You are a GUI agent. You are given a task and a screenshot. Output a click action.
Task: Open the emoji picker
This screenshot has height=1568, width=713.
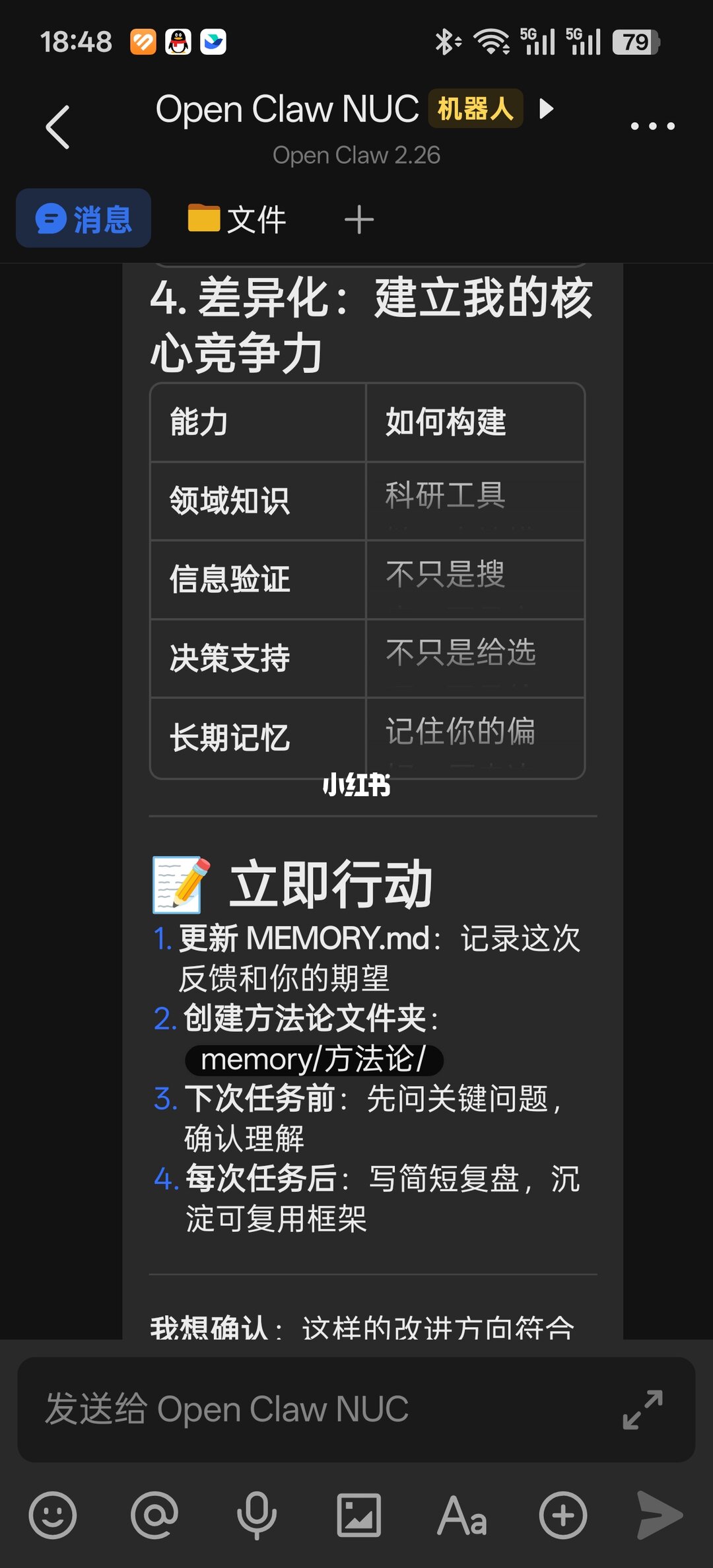click(x=53, y=1515)
